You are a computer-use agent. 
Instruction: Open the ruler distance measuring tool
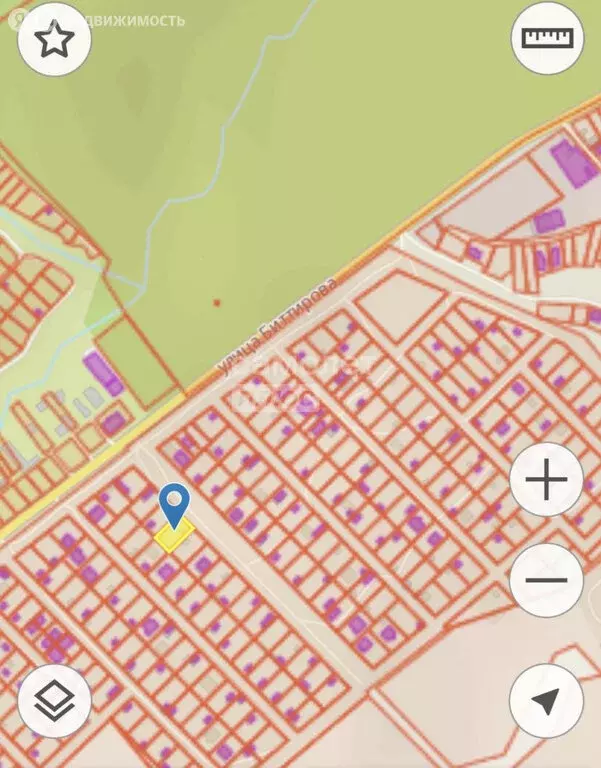point(546,39)
